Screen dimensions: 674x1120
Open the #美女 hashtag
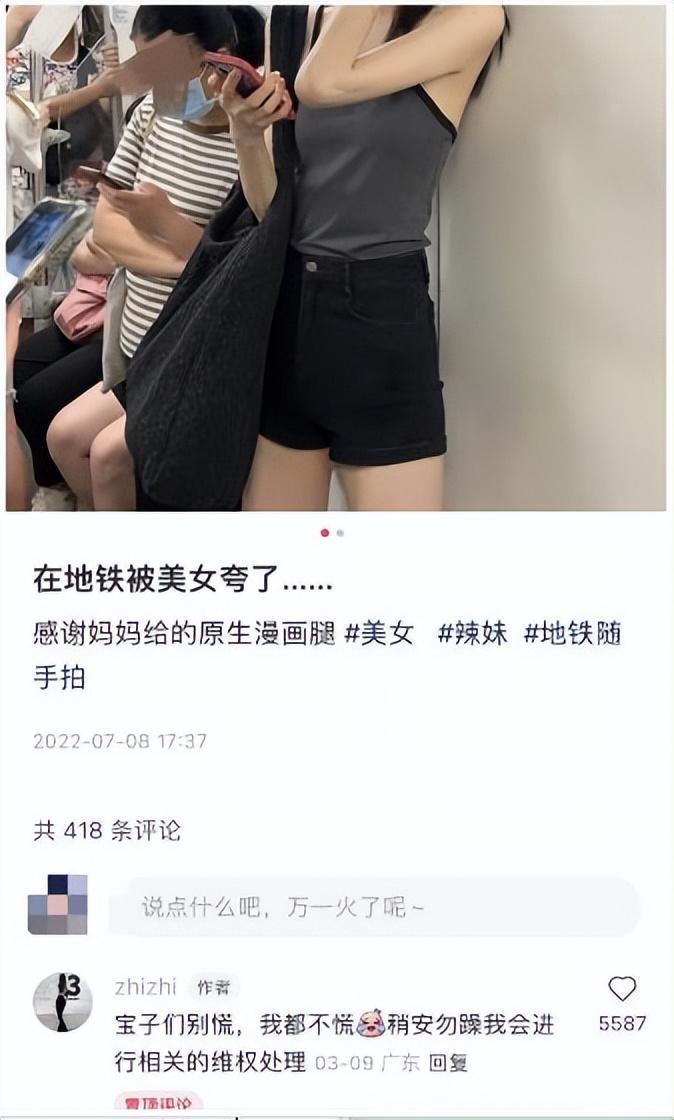coord(380,634)
